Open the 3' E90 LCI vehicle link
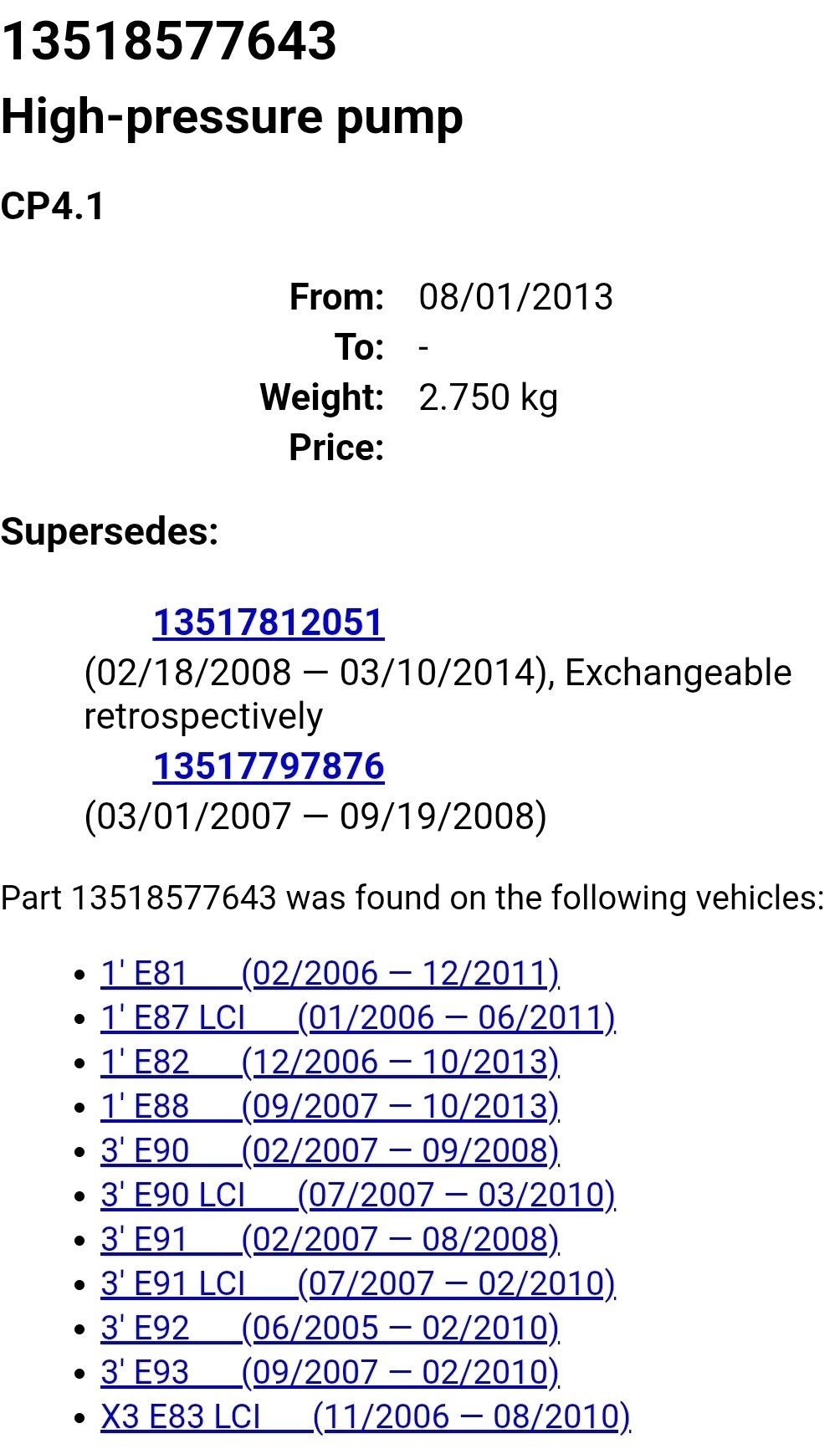Screen dimensions: 840x1449 (x=358, y=1196)
